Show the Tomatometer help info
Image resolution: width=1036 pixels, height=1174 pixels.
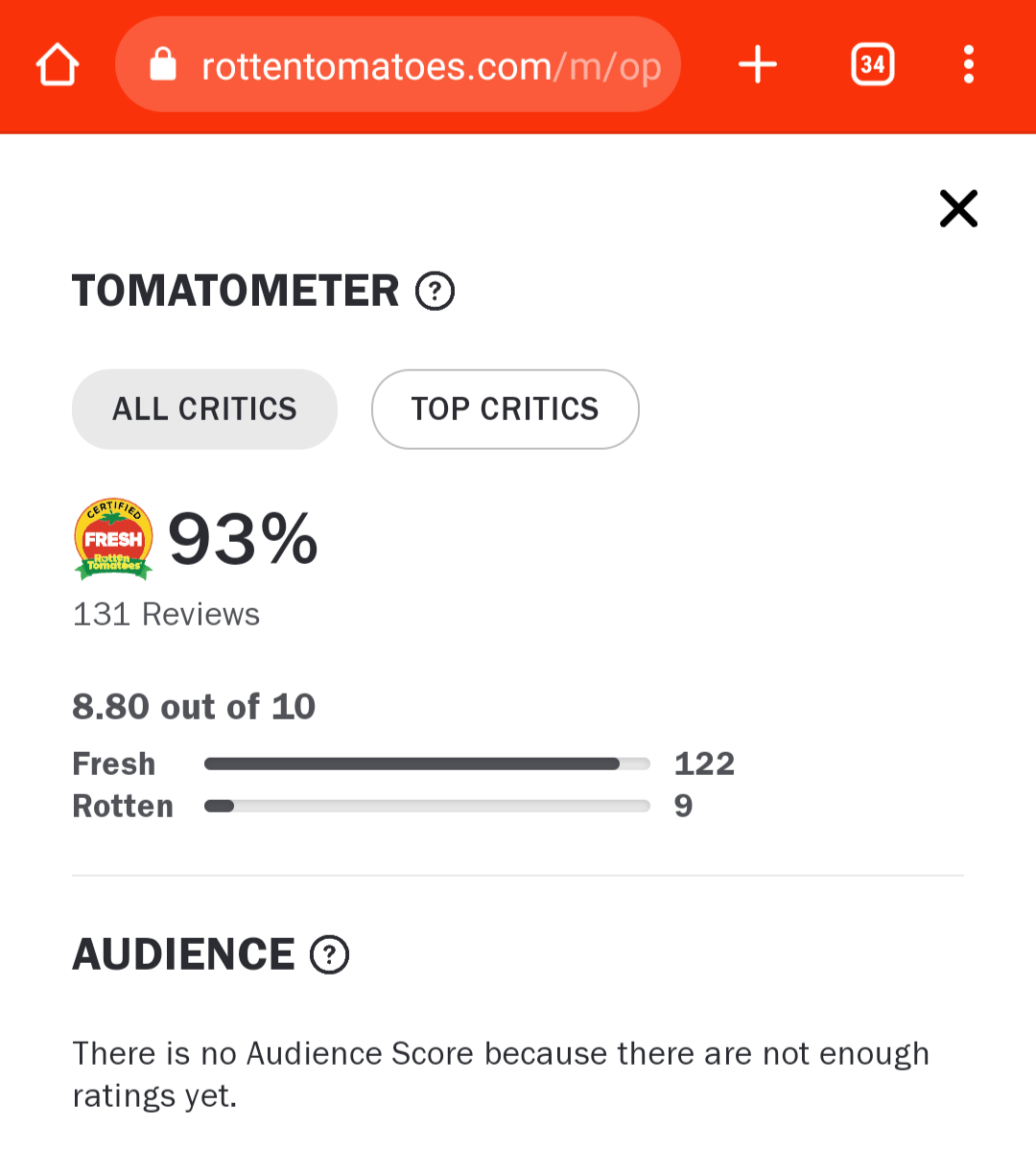point(435,291)
